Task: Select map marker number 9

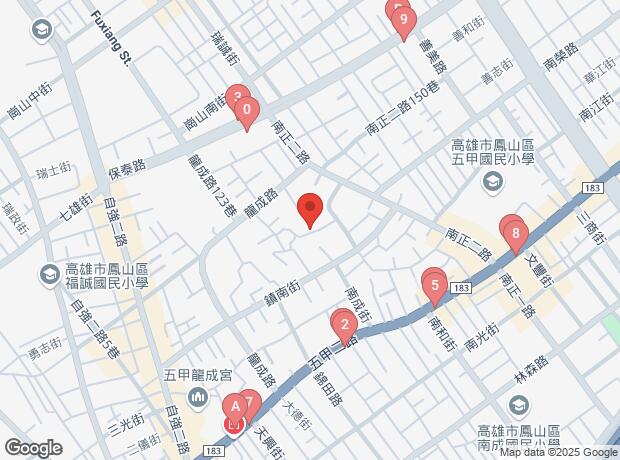Action: click(x=402, y=19)
